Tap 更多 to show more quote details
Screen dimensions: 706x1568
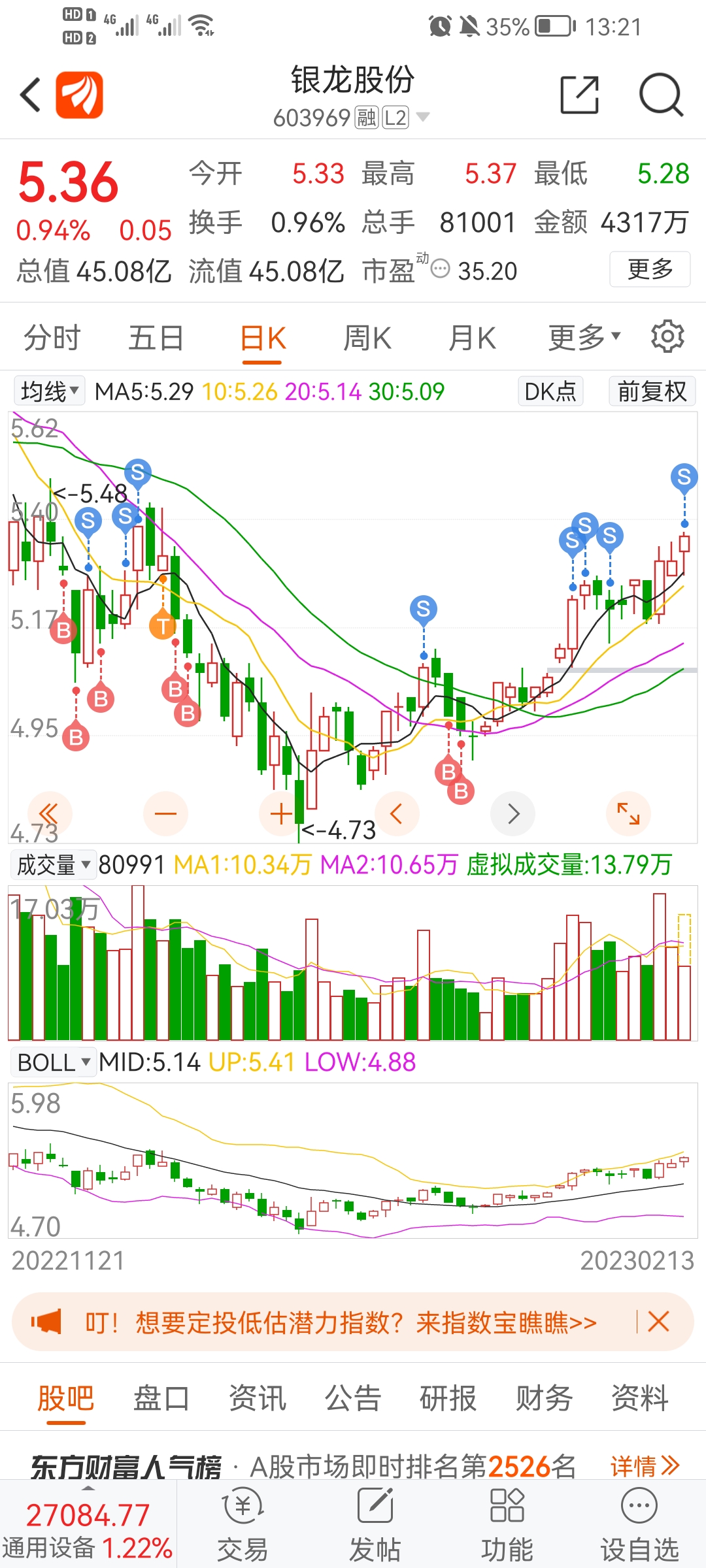(x=650, y=269)
